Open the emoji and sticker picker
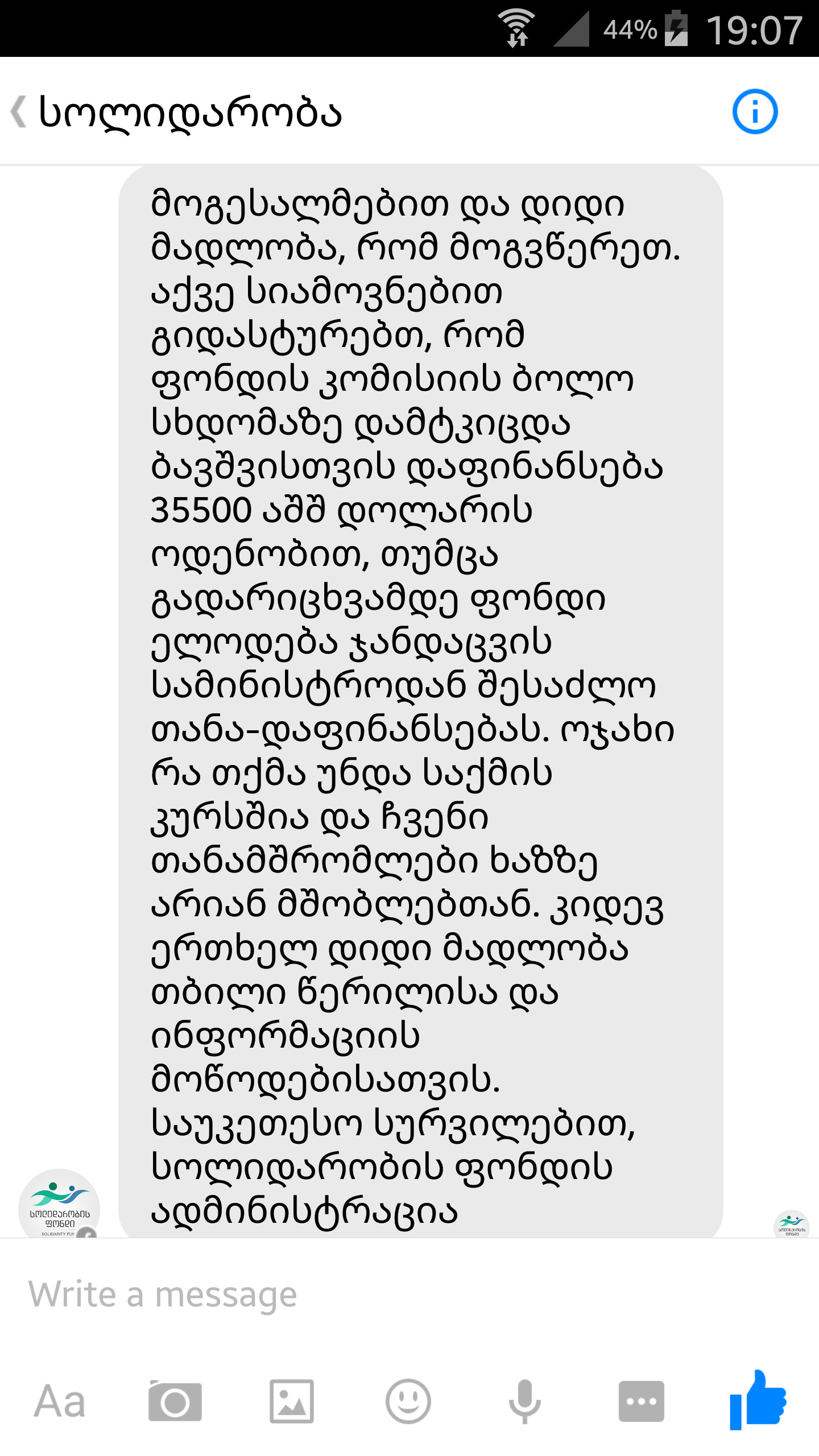 pos(408,1401)
